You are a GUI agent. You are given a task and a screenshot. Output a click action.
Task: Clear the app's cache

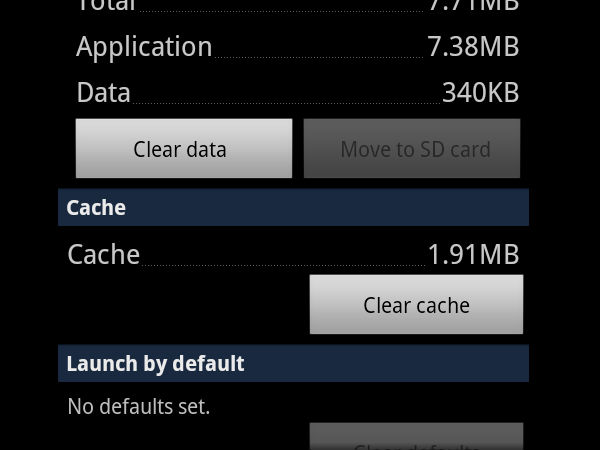416,305
